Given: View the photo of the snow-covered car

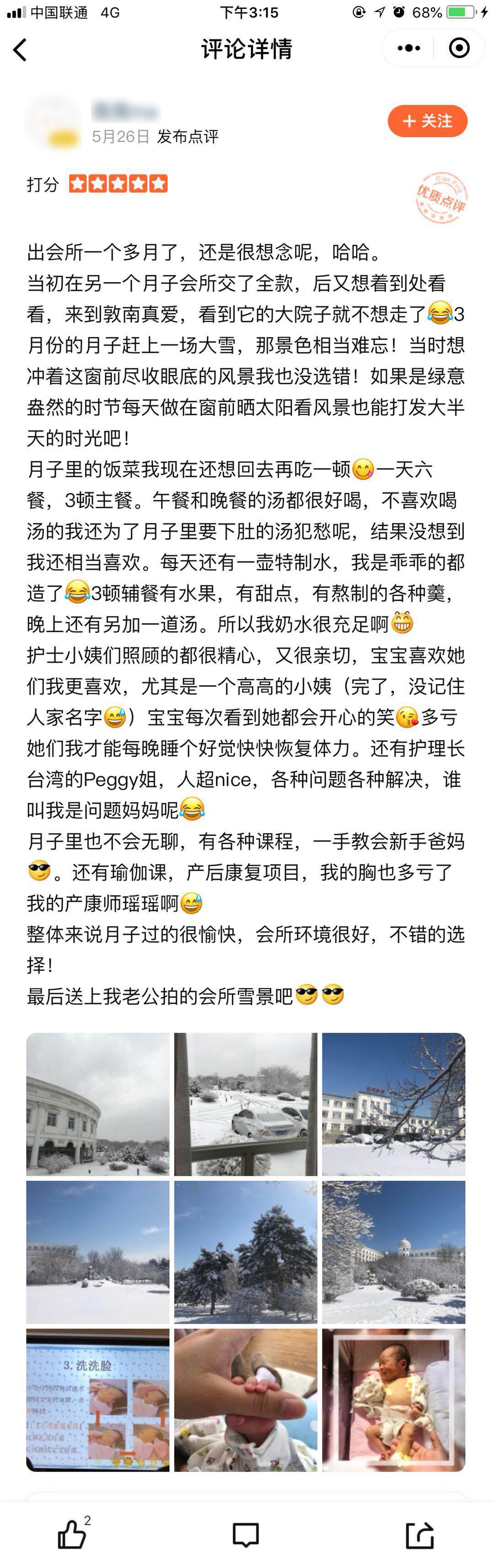Looking at the screenshot, I should tap(246, 1104).
